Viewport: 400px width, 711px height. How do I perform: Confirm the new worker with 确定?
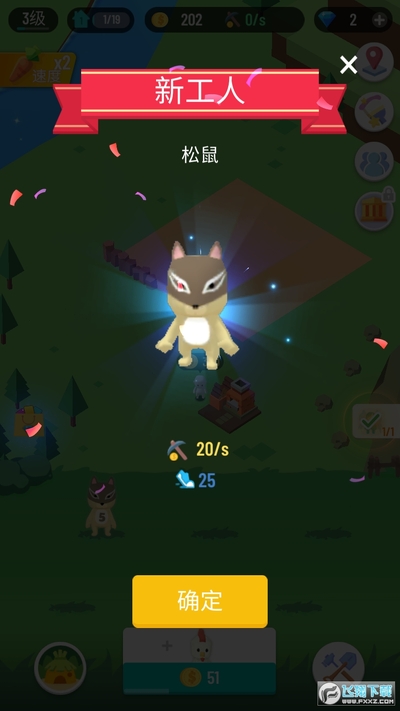point(200,601)
